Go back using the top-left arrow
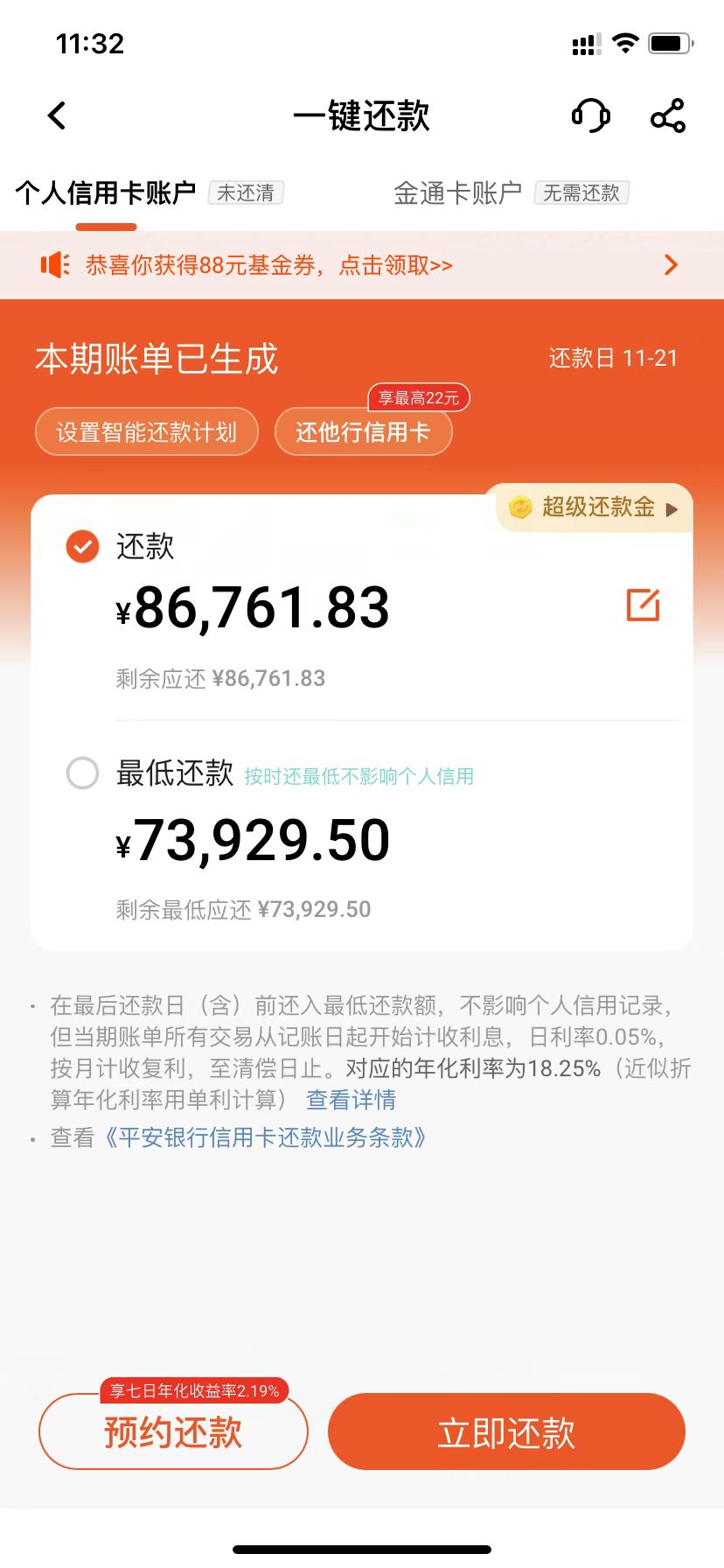This screenshot has width=724, height=1568. [58, 115]
